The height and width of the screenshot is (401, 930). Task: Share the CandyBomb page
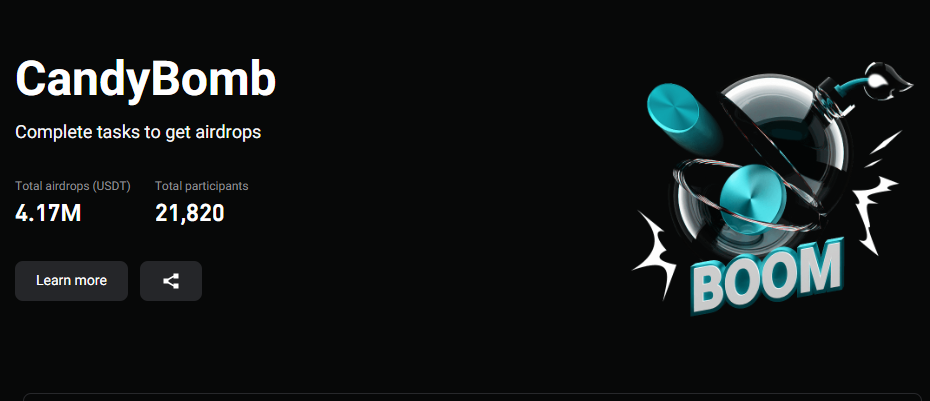(x=171, y=281)
